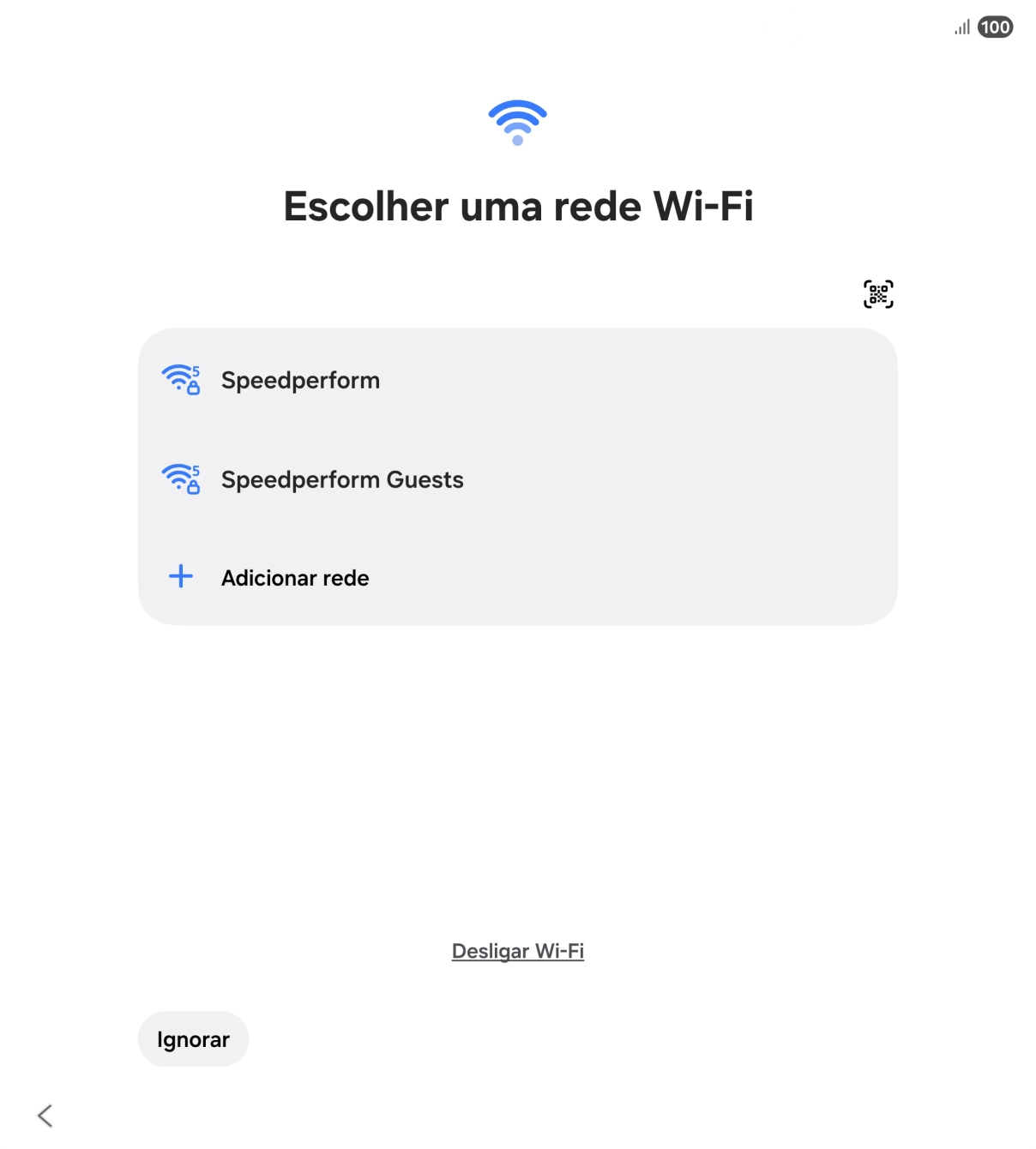Click the blue plus icon next to Adicionar rede
The width and height of the screenshot is (1036, 1149).
point(180,576)
